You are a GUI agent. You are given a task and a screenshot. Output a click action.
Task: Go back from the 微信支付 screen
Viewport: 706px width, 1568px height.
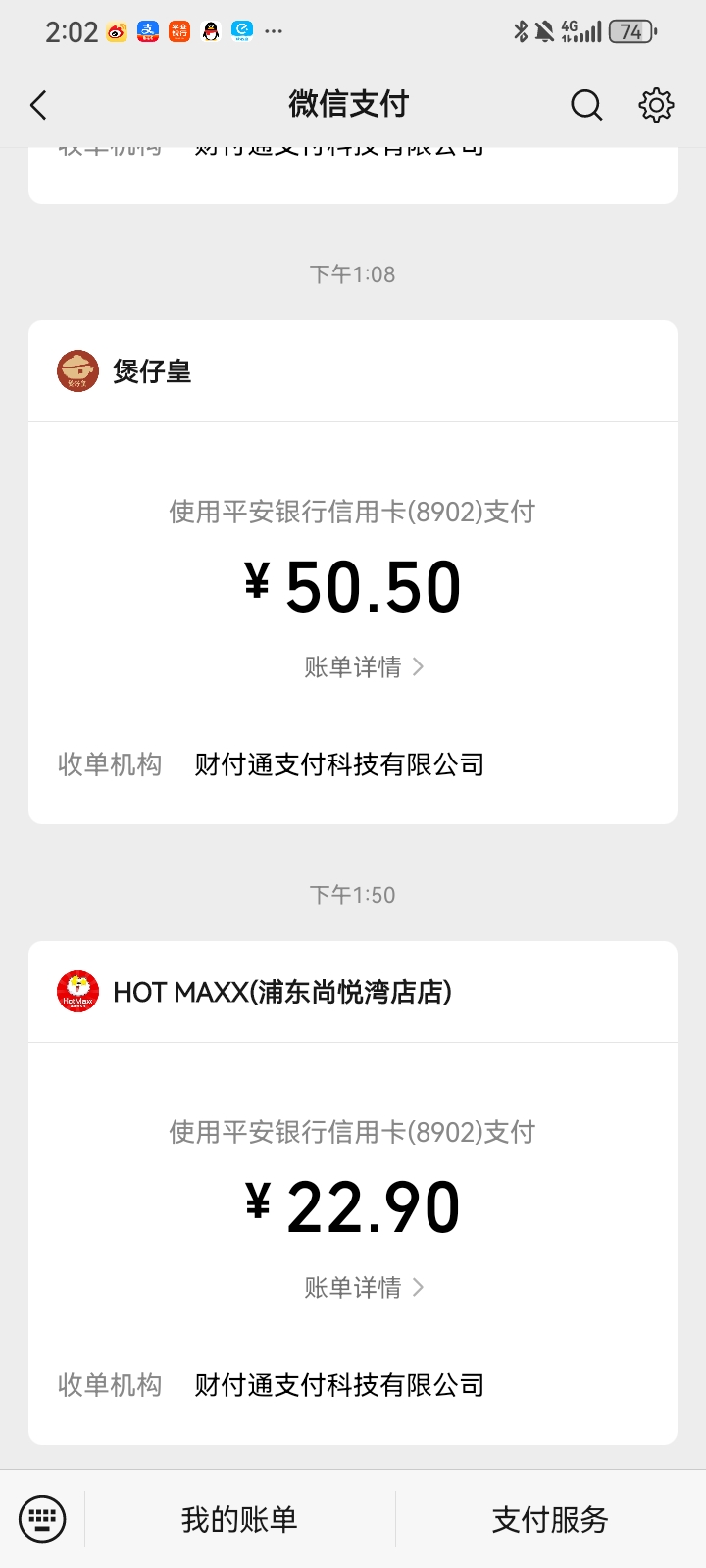(x=38, y=105)
